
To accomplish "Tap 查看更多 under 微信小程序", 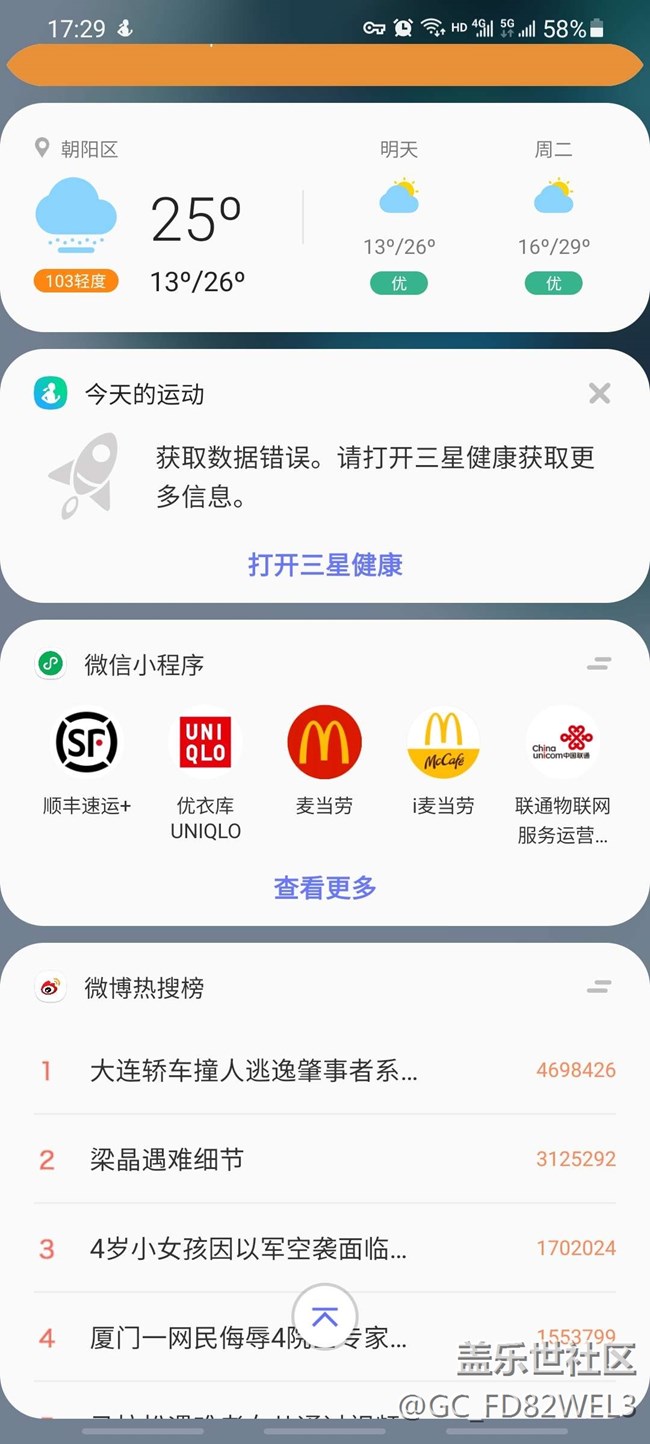I will click(x=325, y=887).
